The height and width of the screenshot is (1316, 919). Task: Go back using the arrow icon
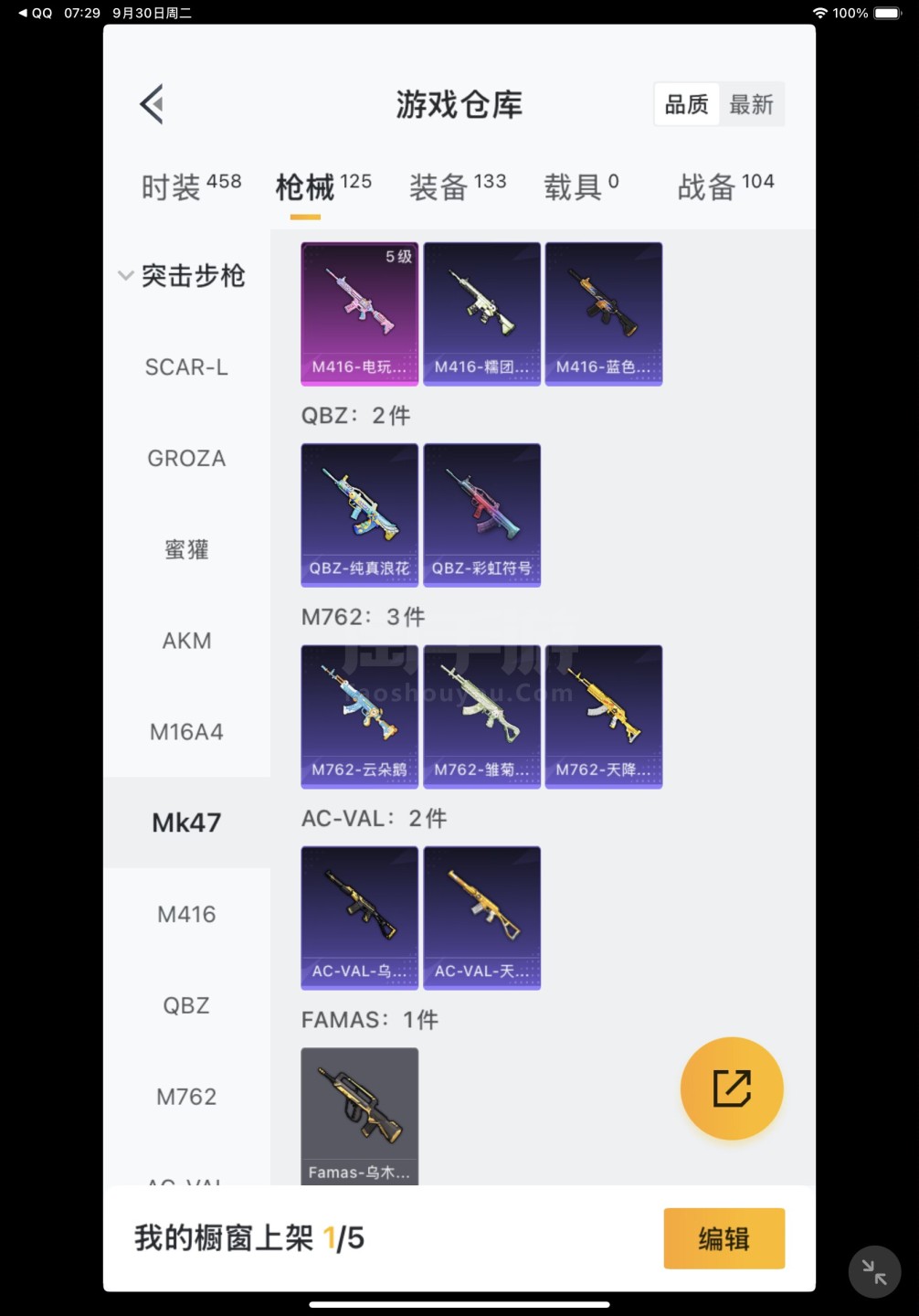click(152, 104)
